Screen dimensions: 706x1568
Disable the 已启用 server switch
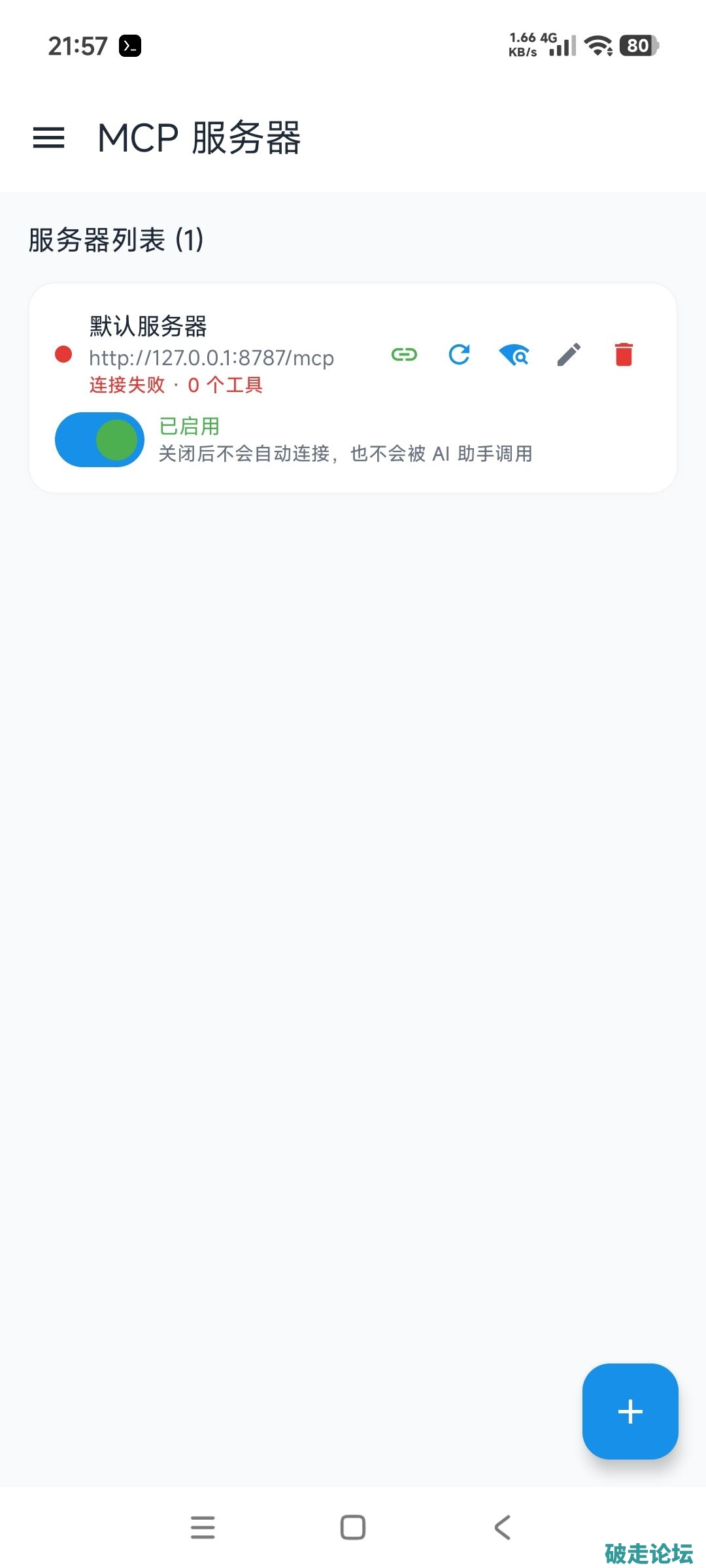[99, 440]
